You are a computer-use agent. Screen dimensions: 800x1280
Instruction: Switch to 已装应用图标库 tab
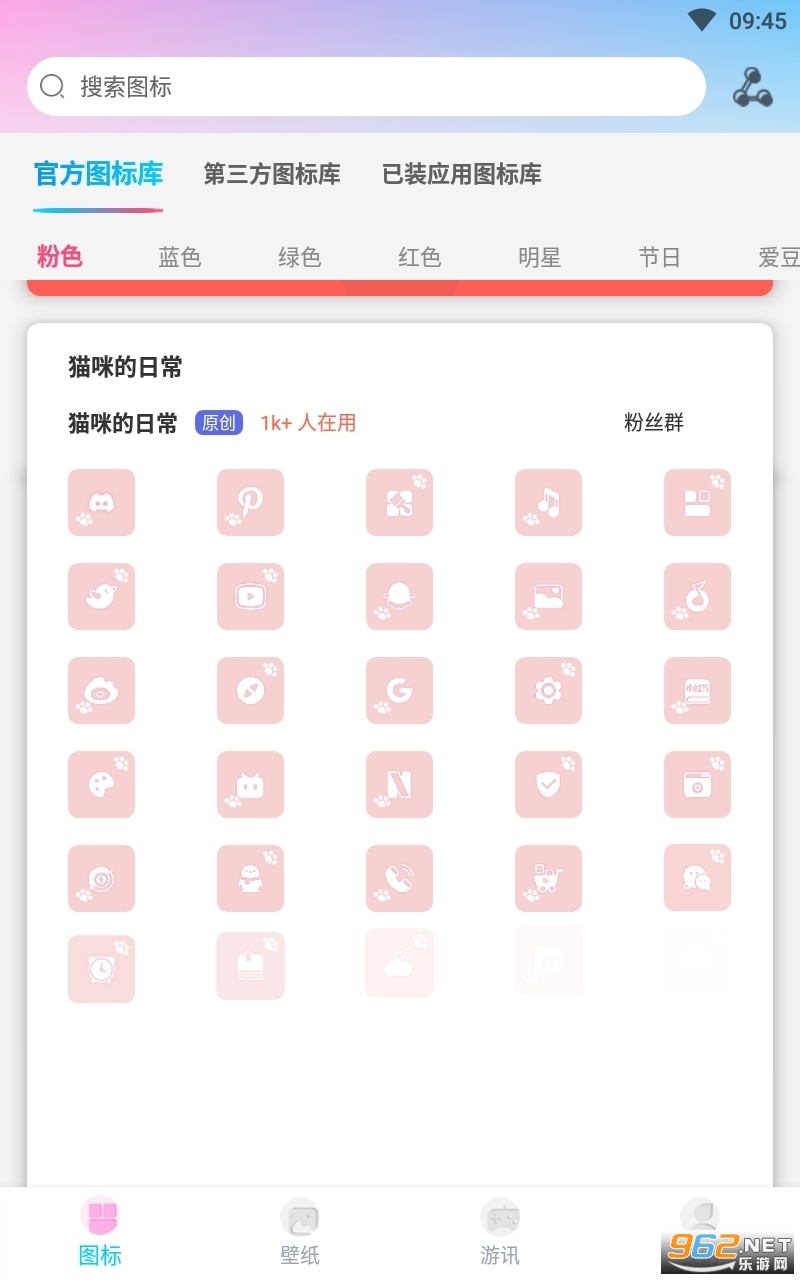coord(461,174)
